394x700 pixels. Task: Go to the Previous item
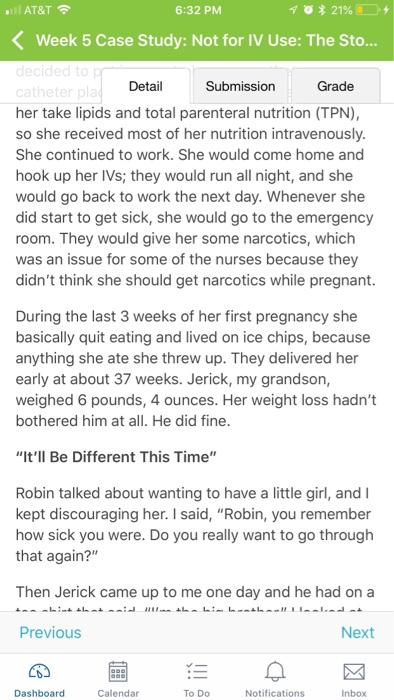[x=50, y=632]
